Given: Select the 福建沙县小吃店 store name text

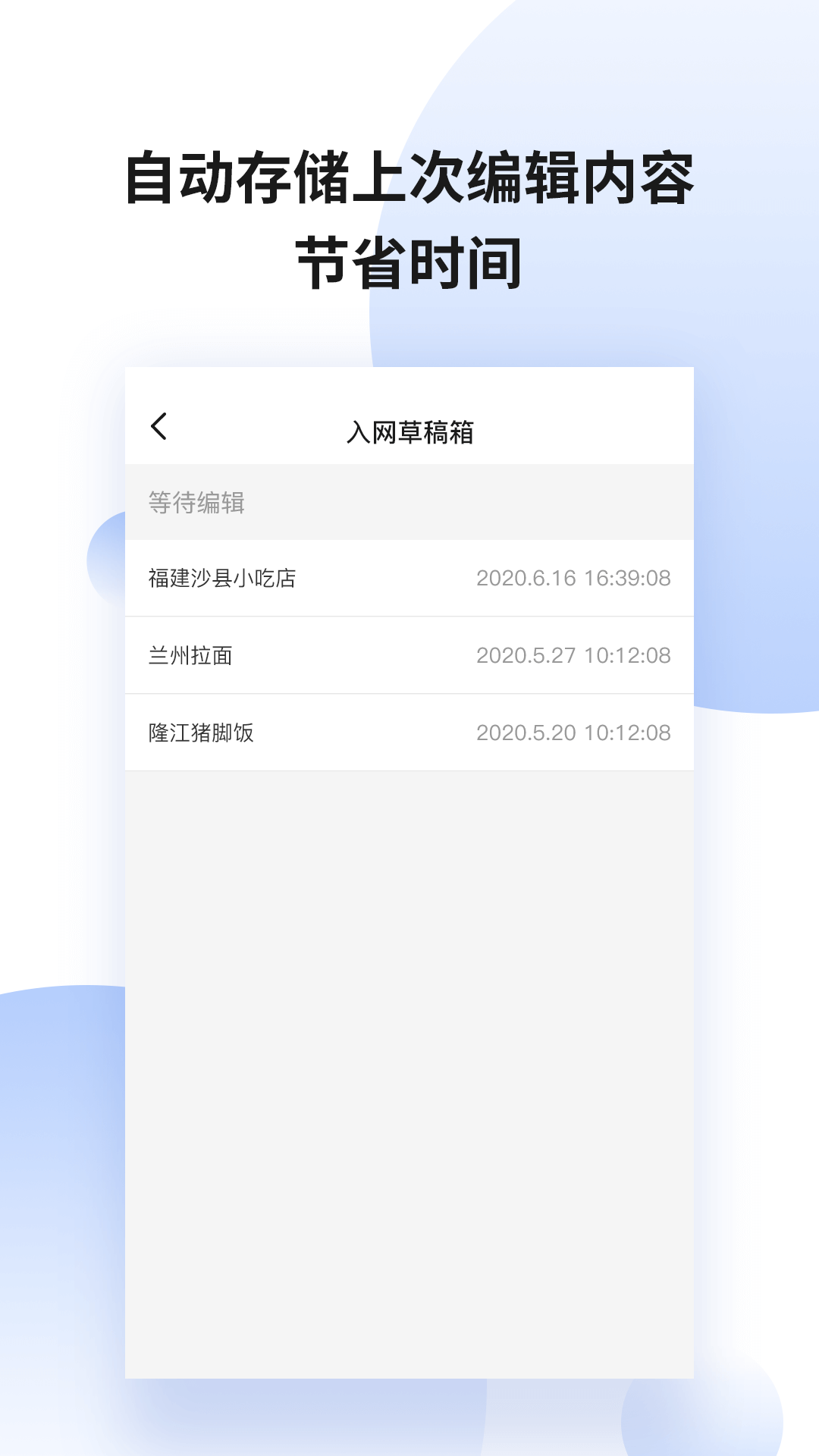Looking at the screenshot, I should point(222,578).
